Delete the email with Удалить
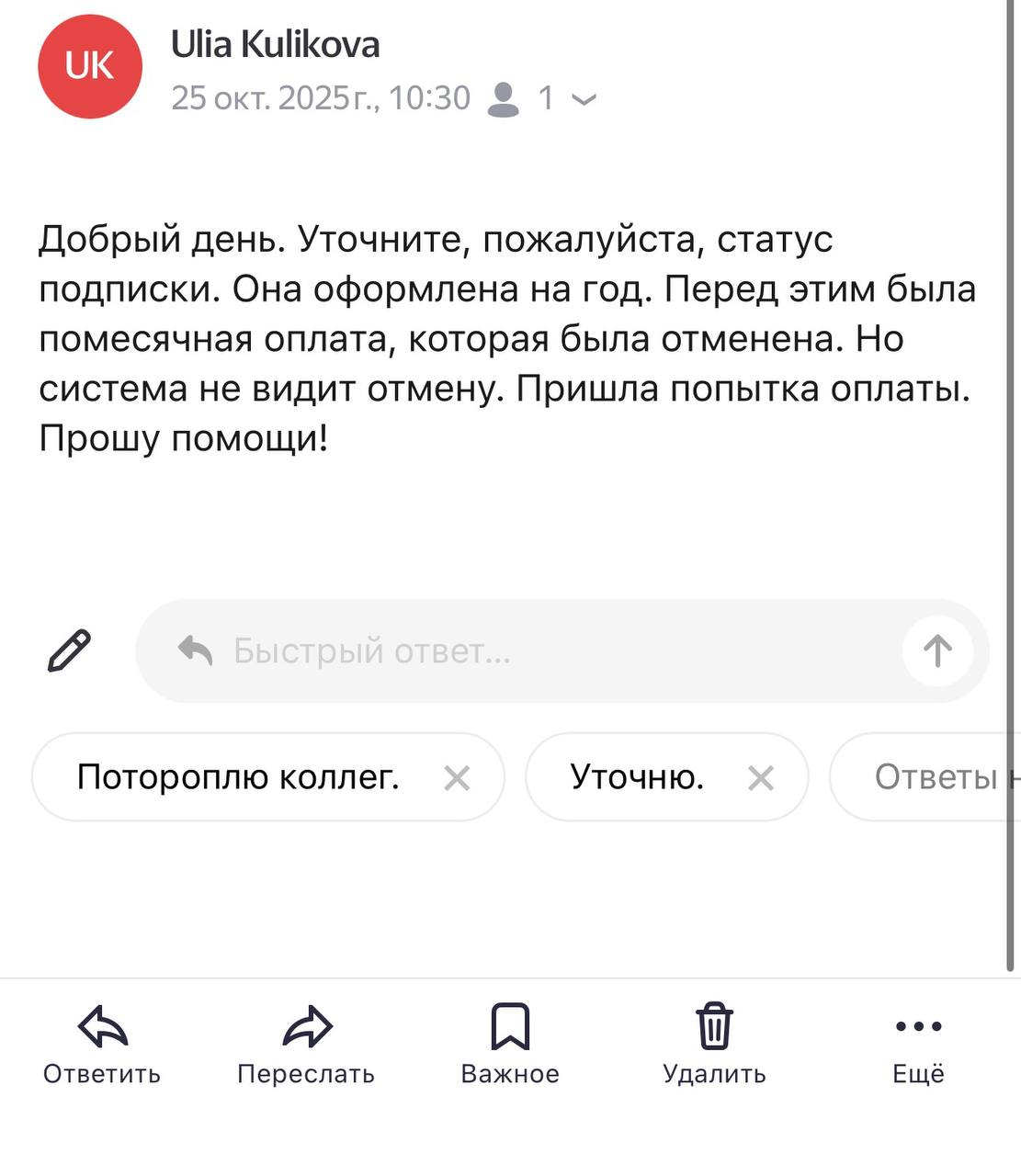This screenshot has height=1176, width=1021. [x=714, y=1045]
